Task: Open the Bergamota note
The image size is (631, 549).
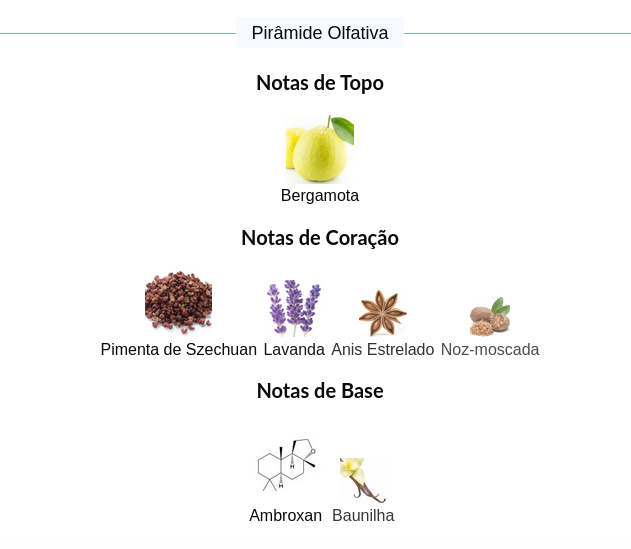Action: (x=320, y=159)
